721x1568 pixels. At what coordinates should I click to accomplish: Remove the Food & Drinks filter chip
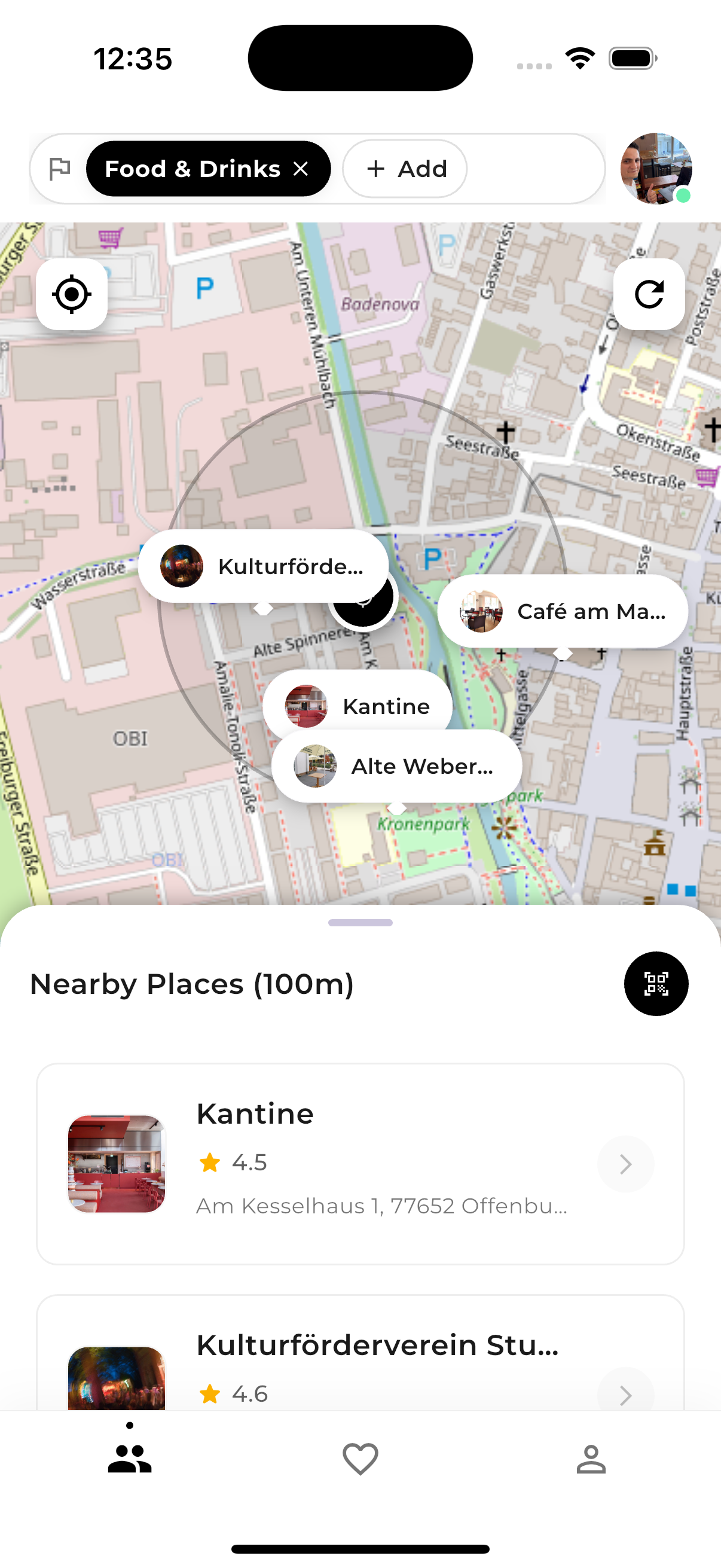301,169
